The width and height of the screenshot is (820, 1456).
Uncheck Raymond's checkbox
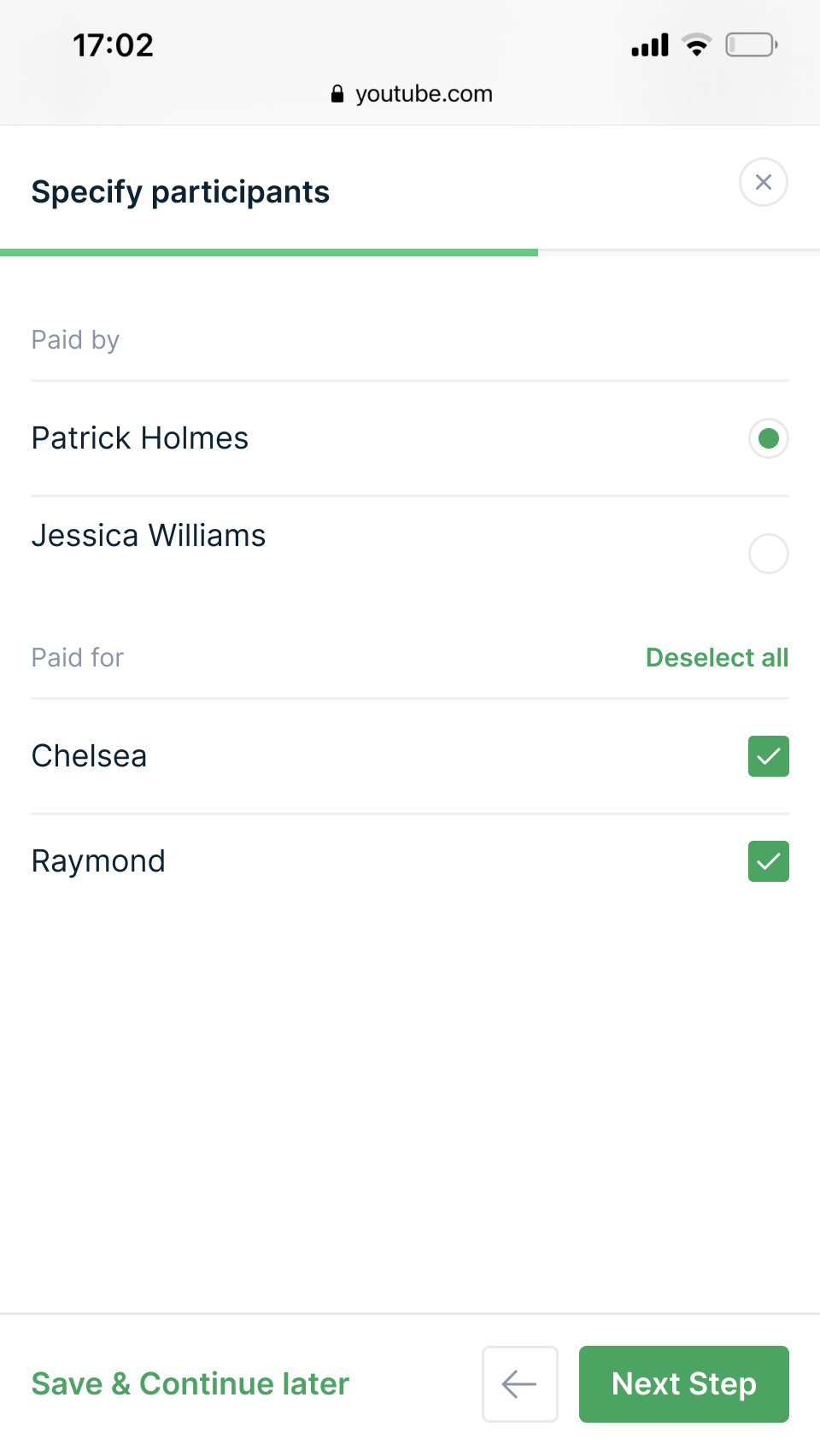[x=768, y=861]
